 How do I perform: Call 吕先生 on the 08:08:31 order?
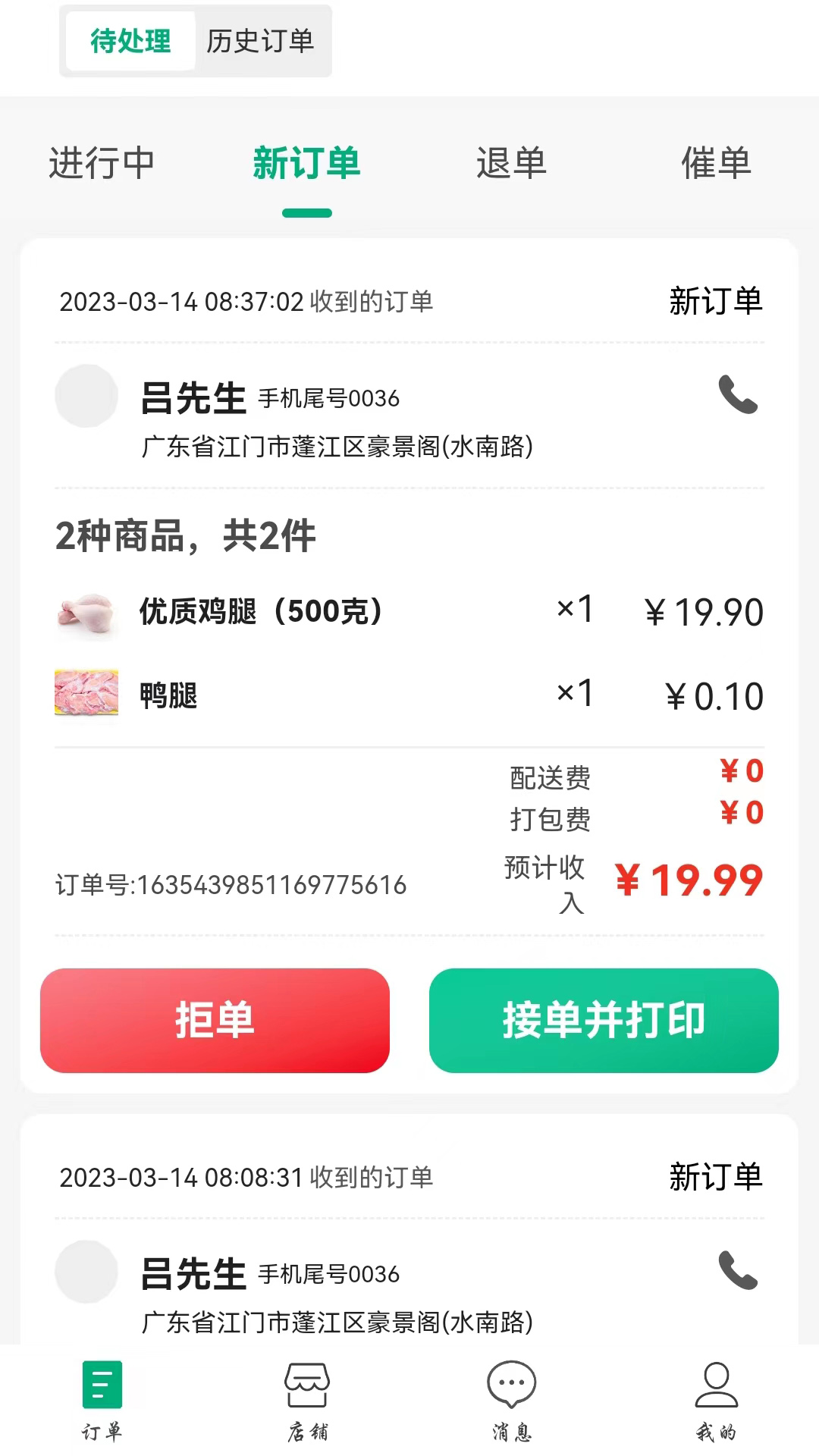point(738,1269)
